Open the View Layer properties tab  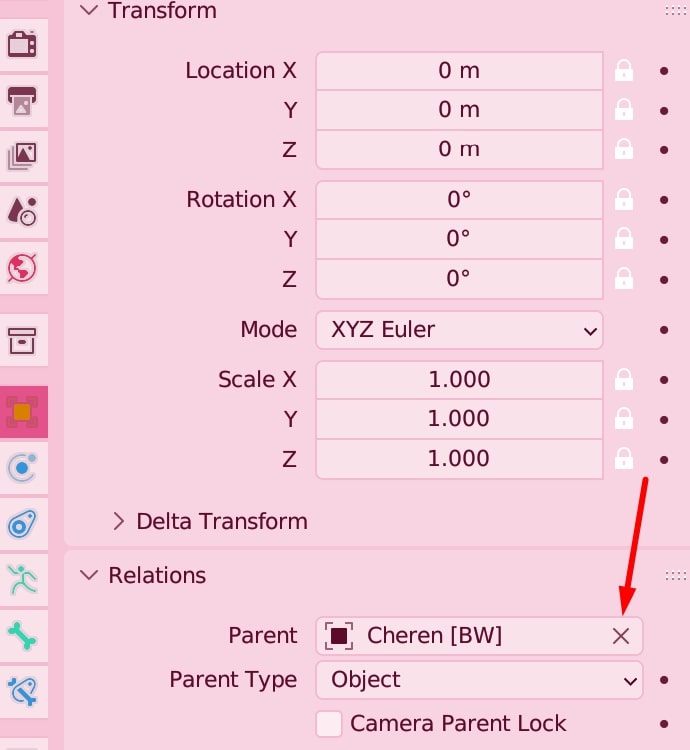point(22,156)
